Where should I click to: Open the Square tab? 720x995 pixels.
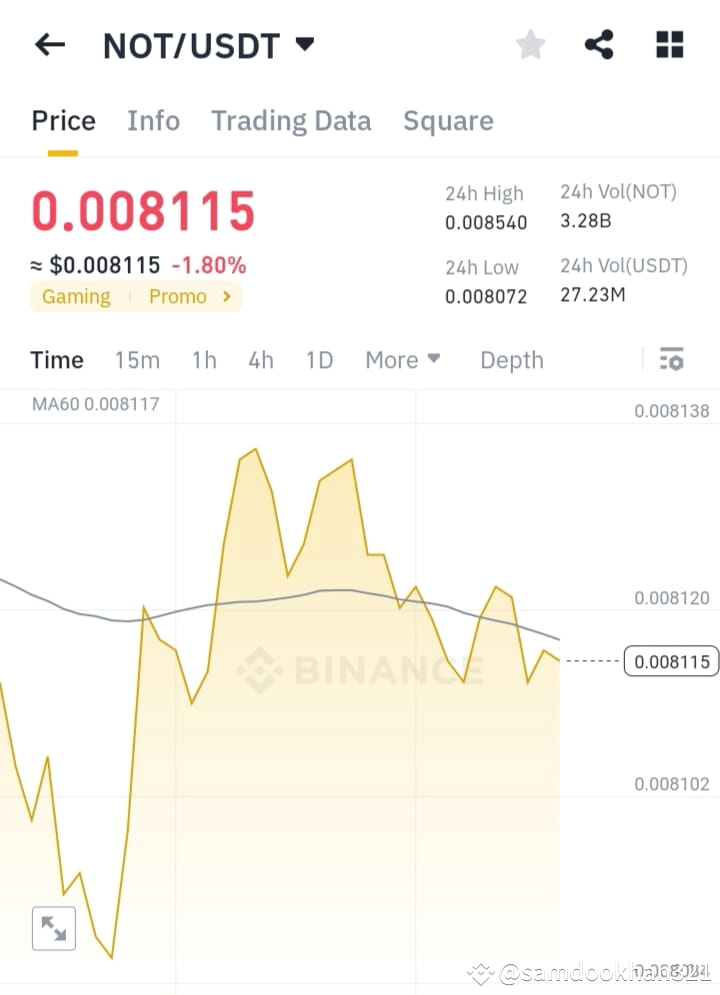(x=448, y=120)
